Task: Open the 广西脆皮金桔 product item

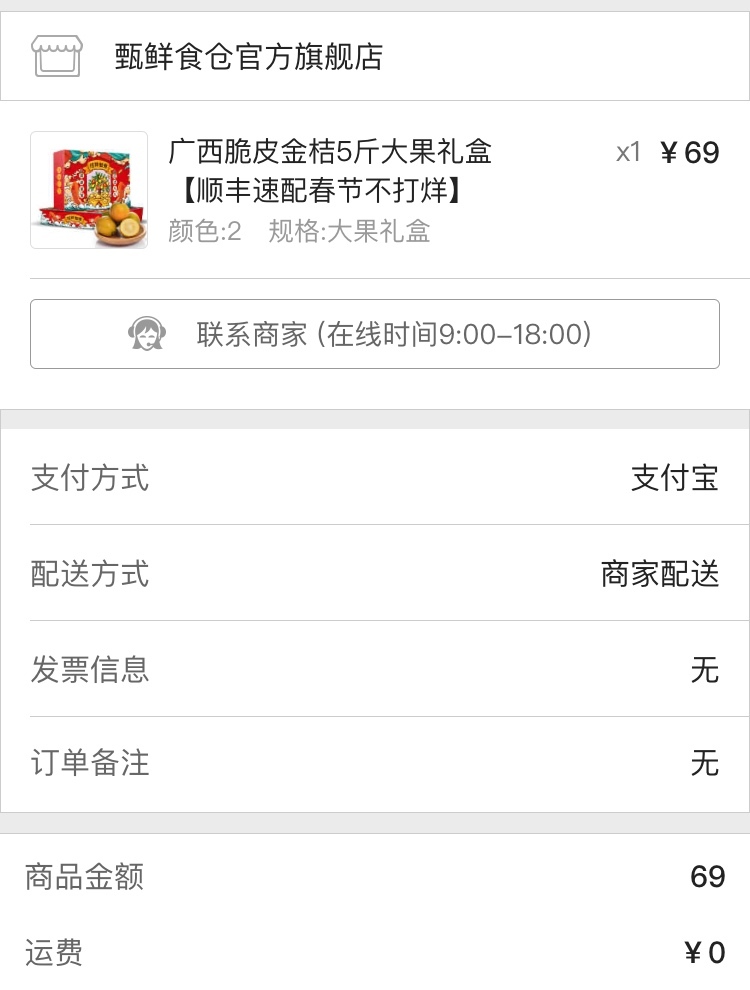Action: [330, 170]
